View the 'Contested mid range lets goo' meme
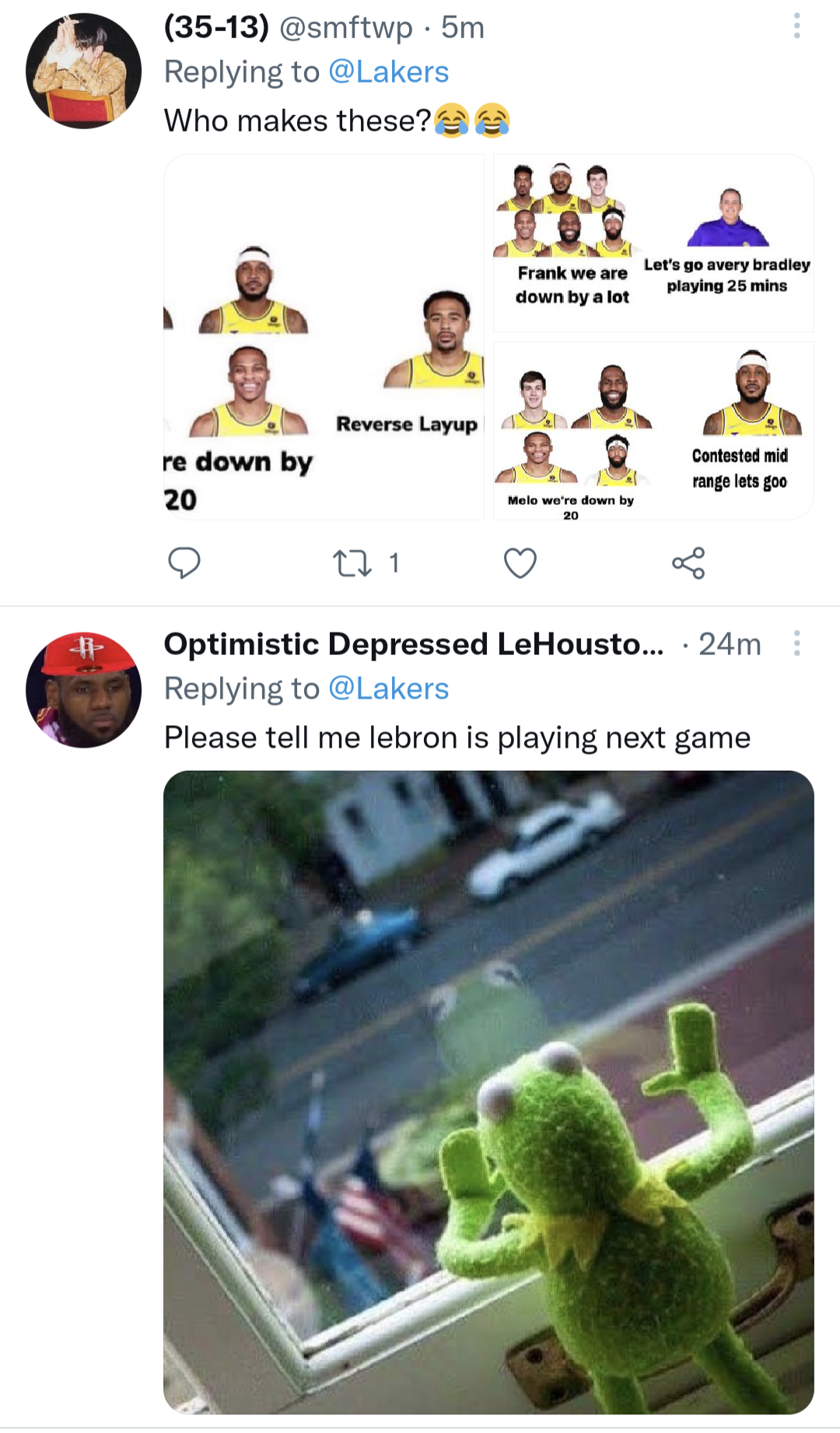This screenshot has height=1433, width=840. 652,432
